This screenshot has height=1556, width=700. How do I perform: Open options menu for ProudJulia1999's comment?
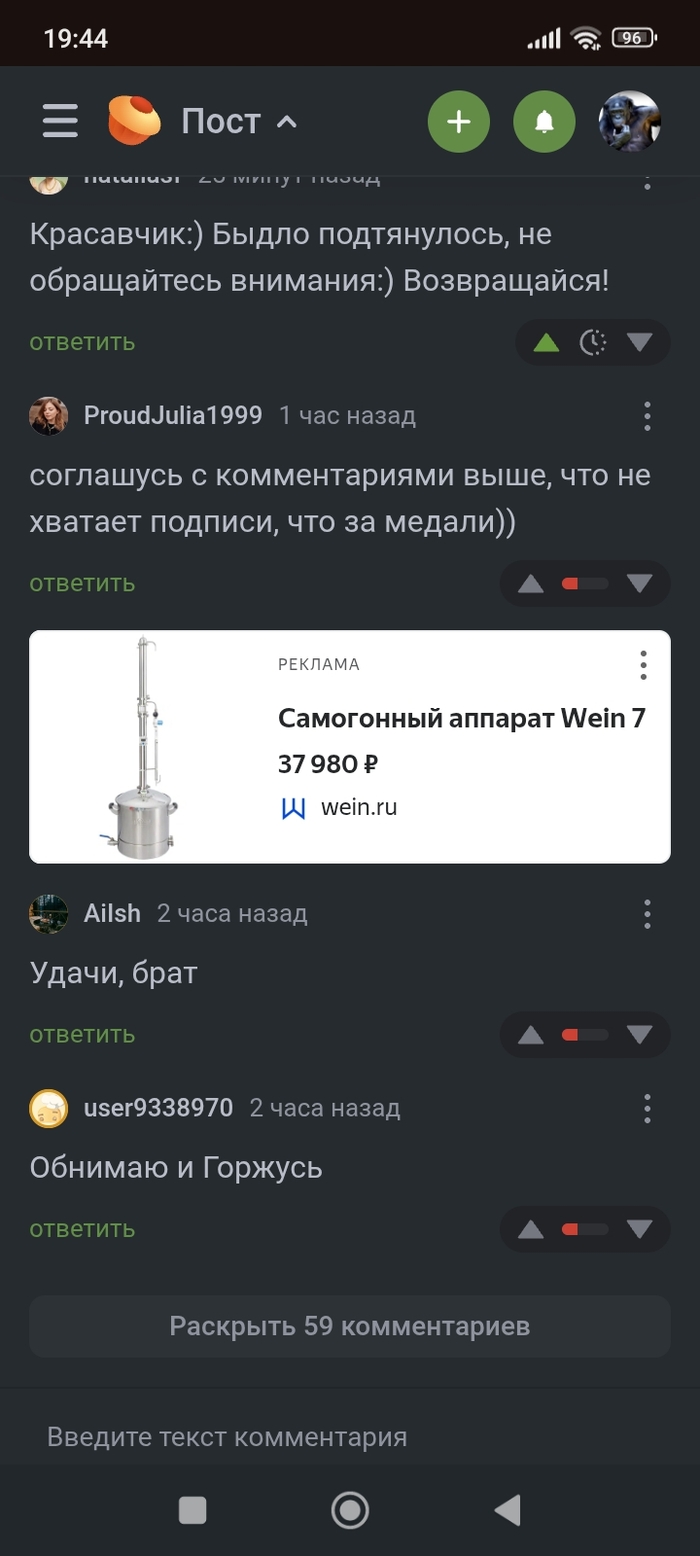(x=648, y=416)
